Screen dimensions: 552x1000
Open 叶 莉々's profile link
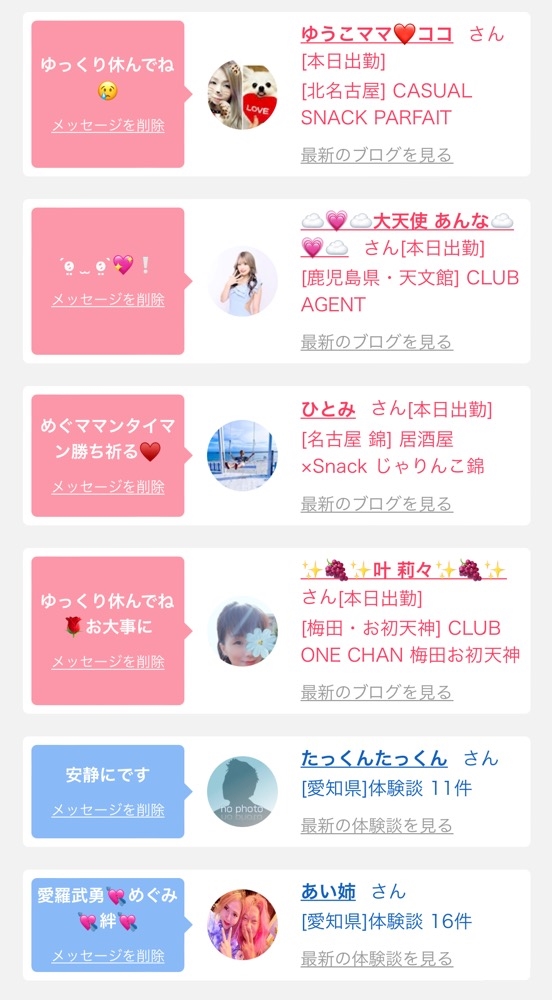(x=403, y=570)
